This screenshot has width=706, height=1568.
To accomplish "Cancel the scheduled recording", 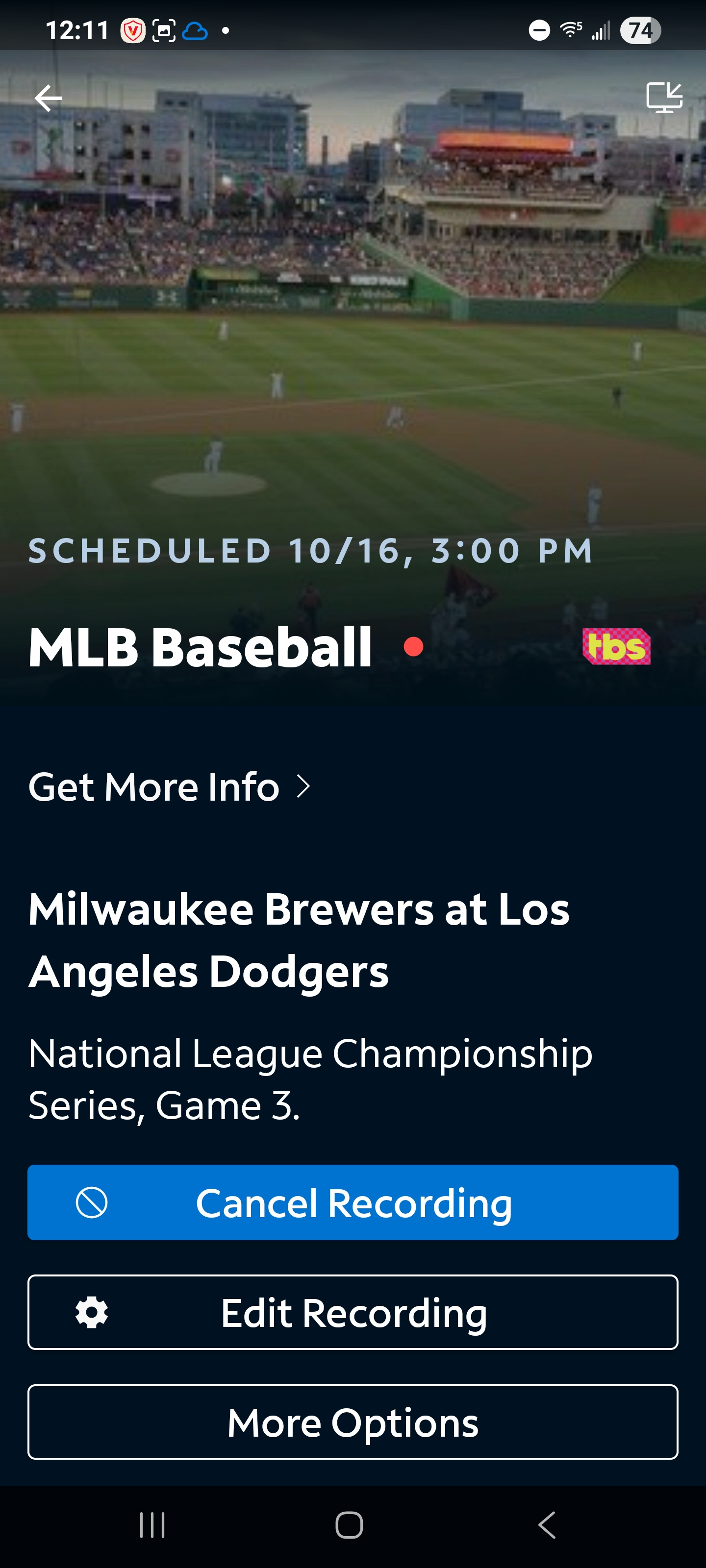I will point(353,1203).
